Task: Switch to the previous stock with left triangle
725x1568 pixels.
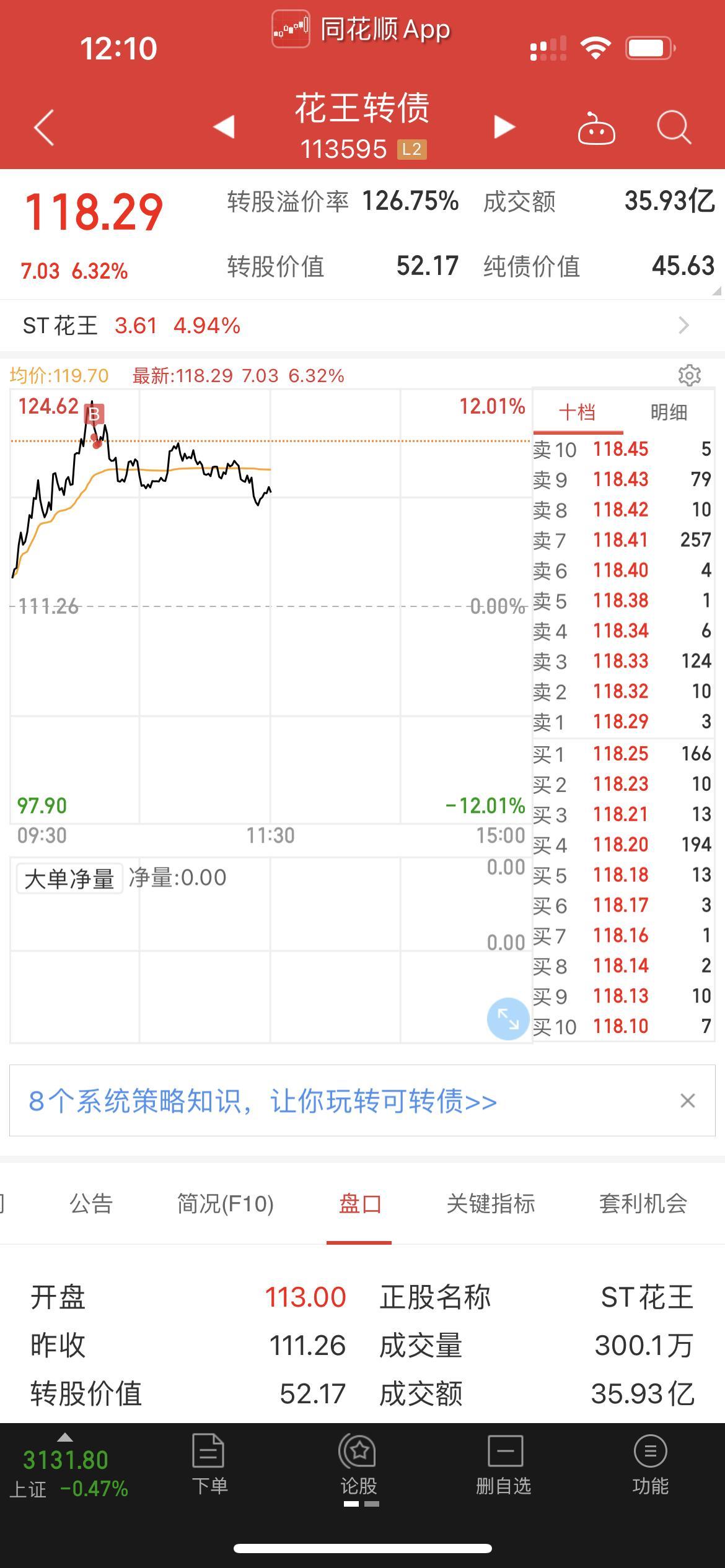Action: pos(224,127)
